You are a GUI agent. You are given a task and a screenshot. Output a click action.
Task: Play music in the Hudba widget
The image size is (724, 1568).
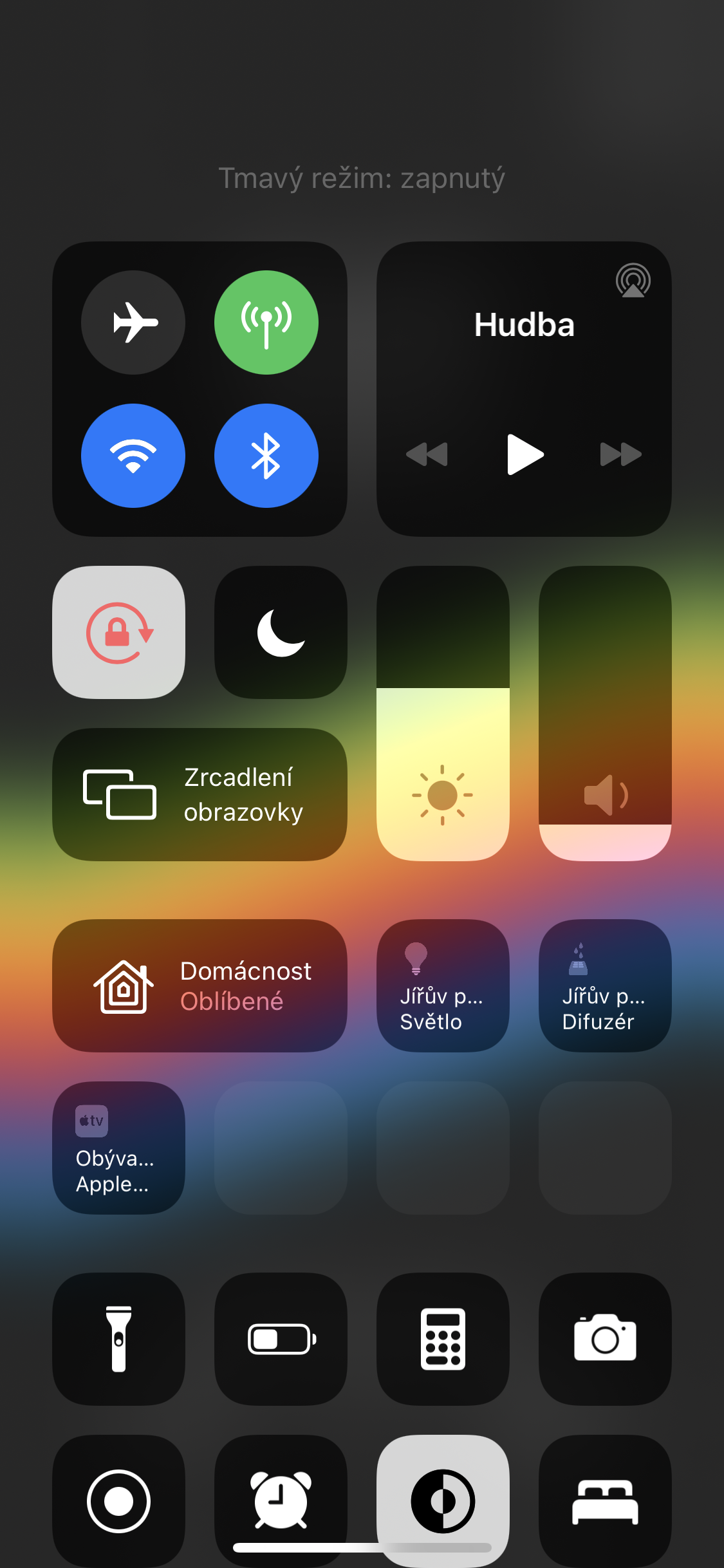[524, 454]
